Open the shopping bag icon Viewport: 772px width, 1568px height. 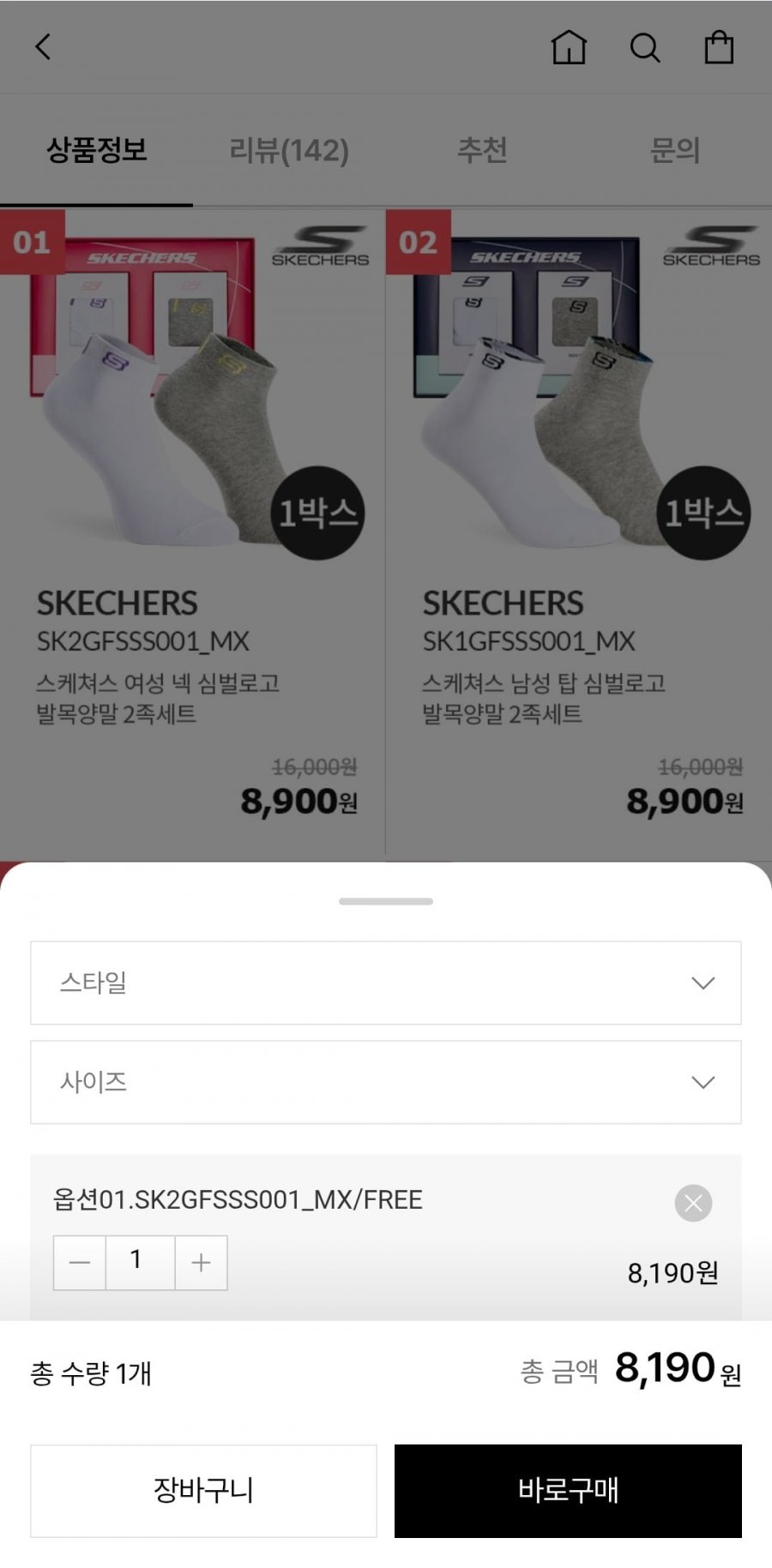pos(719,47)
